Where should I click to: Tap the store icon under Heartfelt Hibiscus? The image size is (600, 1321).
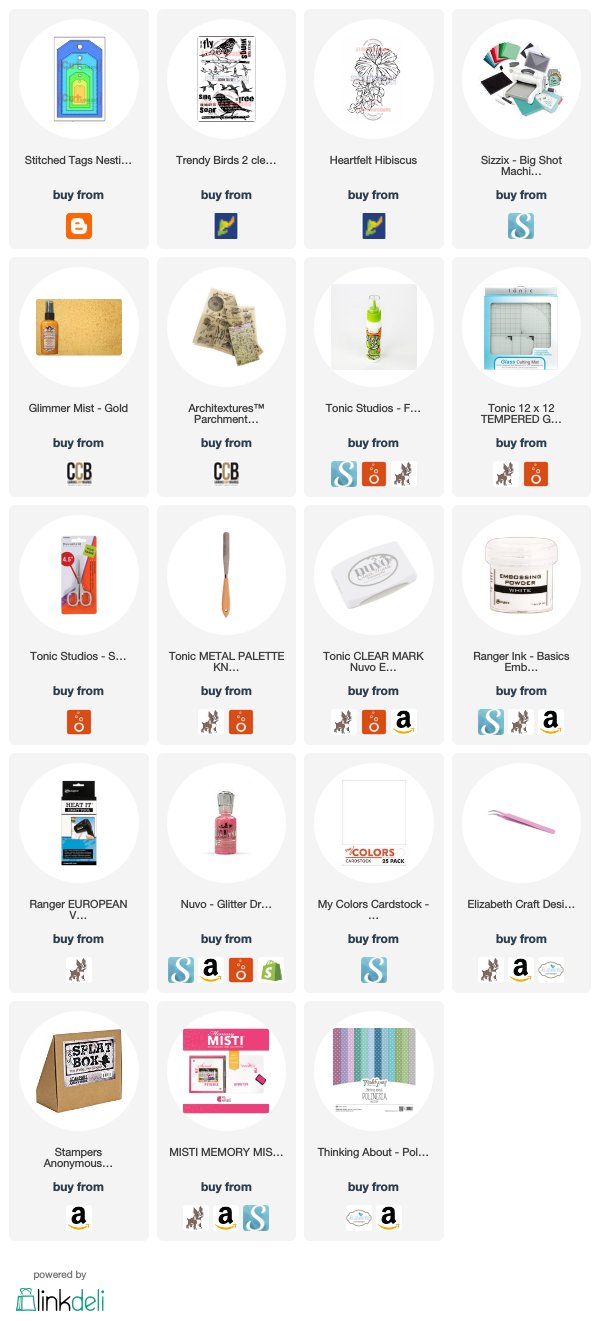(373, 226)
